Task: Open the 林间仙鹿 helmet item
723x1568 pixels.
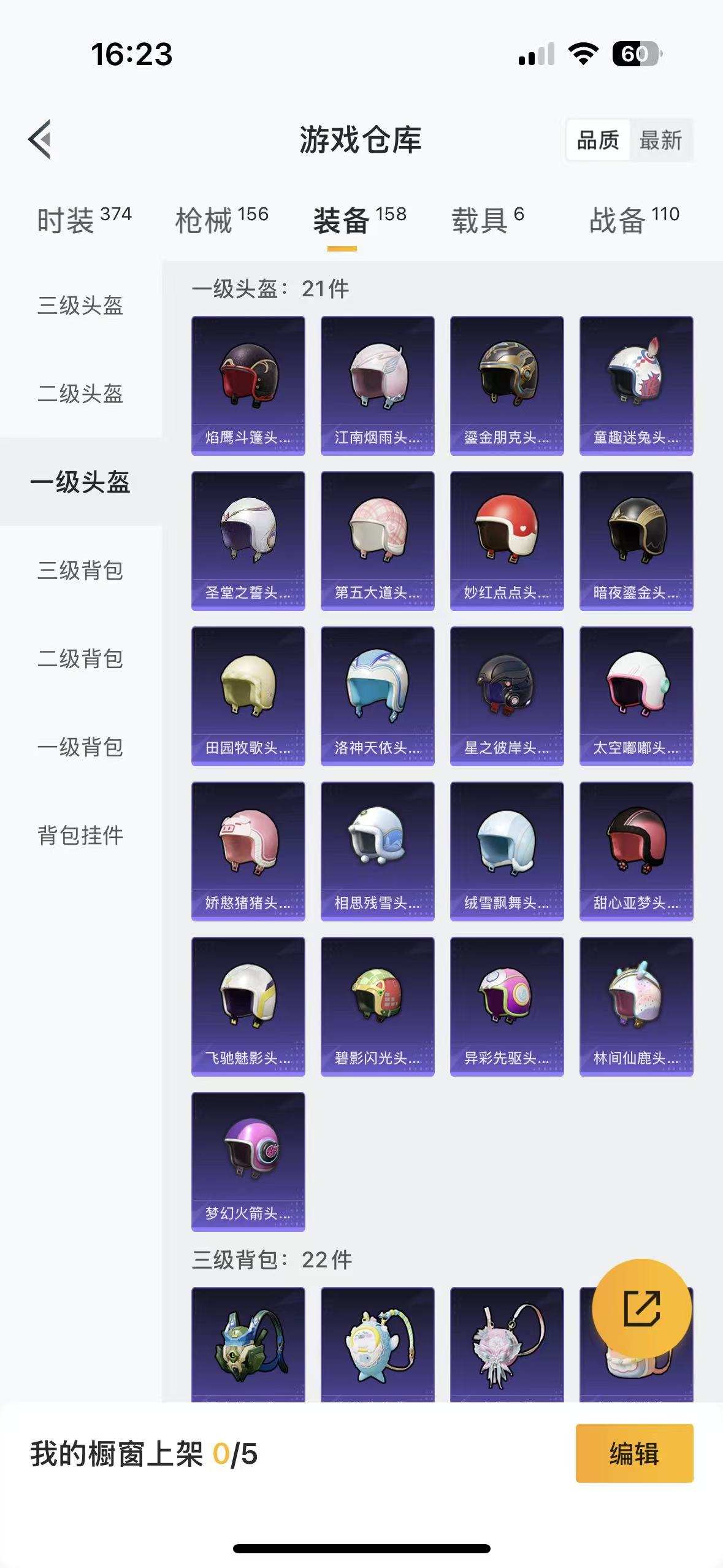Action: [x=637, y=1006]
